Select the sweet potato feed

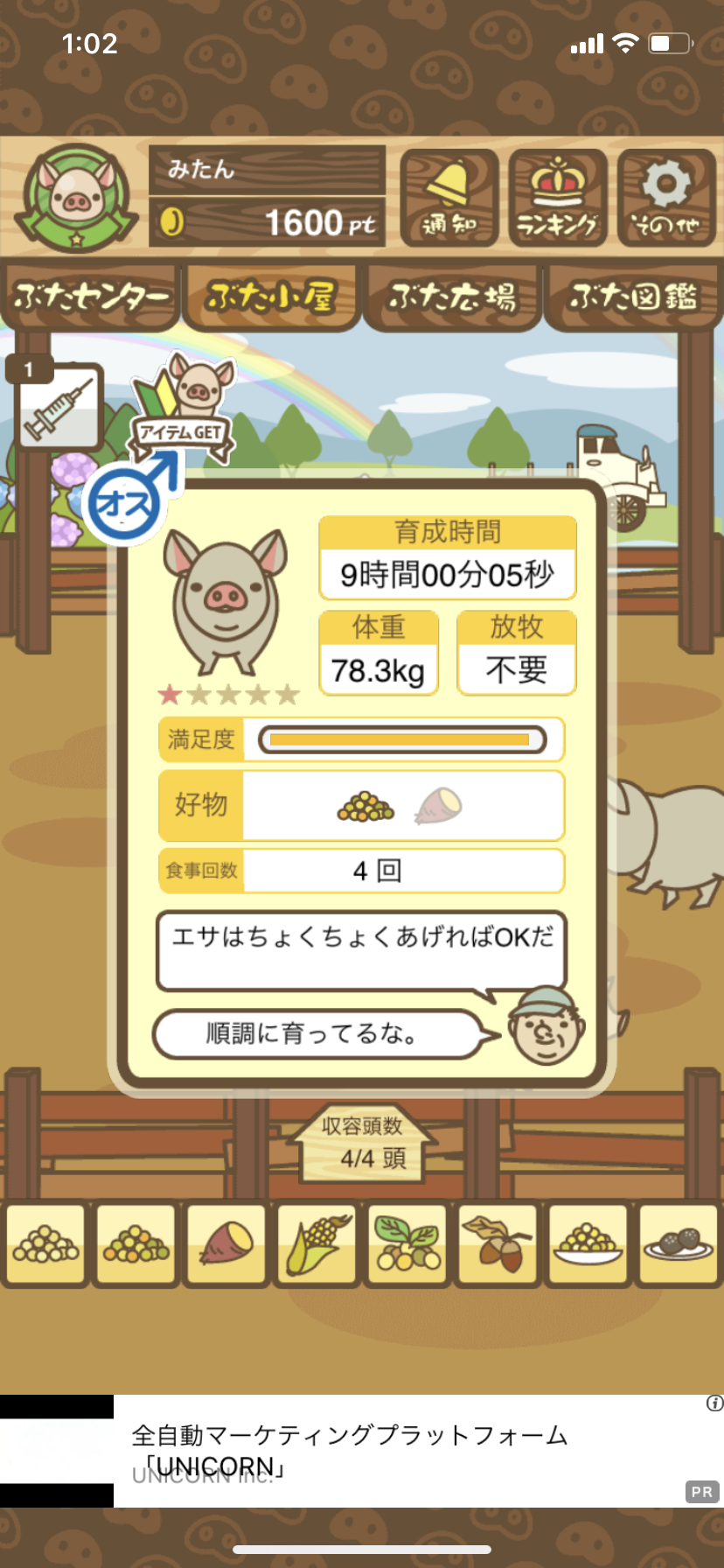pos(226,1244)
